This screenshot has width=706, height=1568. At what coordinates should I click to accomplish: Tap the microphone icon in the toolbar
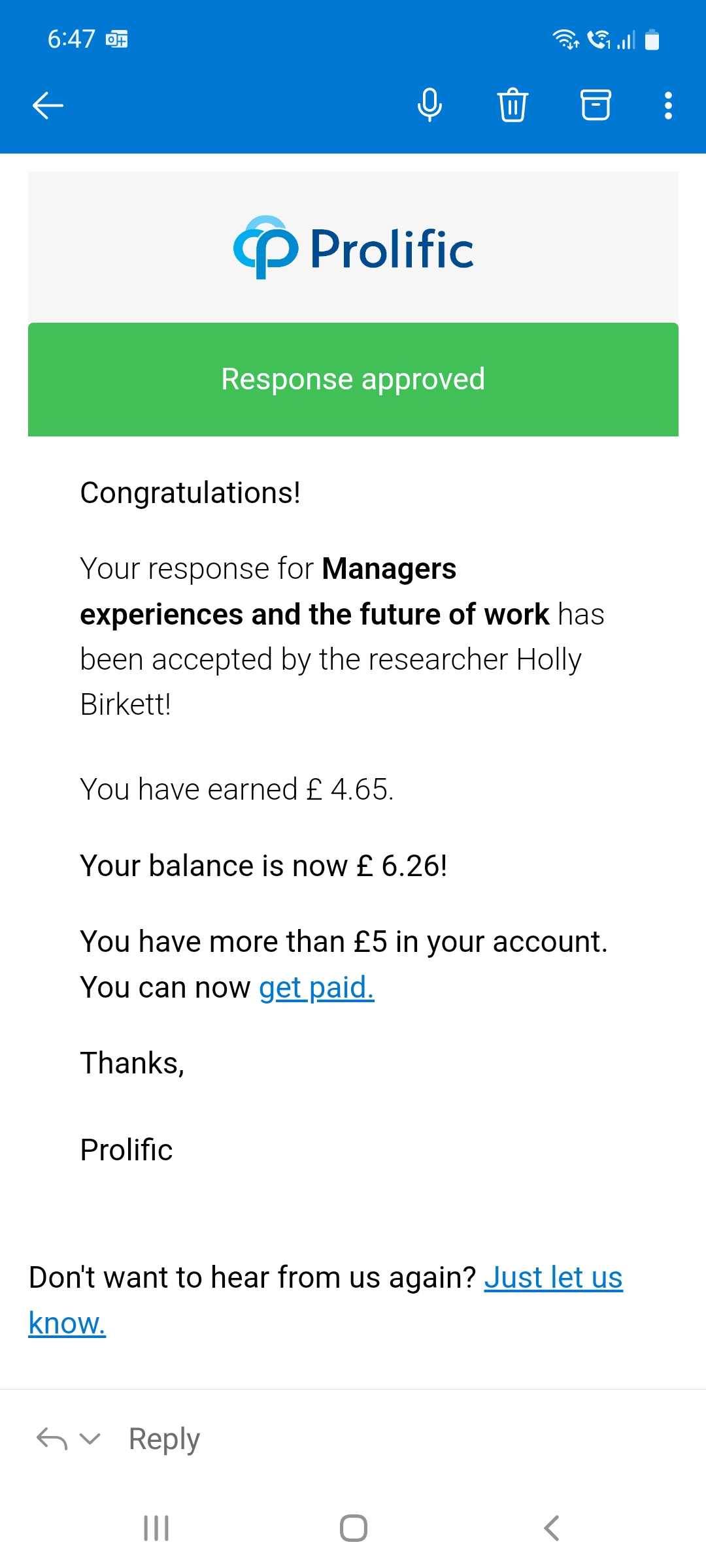(x=429, y=105)
